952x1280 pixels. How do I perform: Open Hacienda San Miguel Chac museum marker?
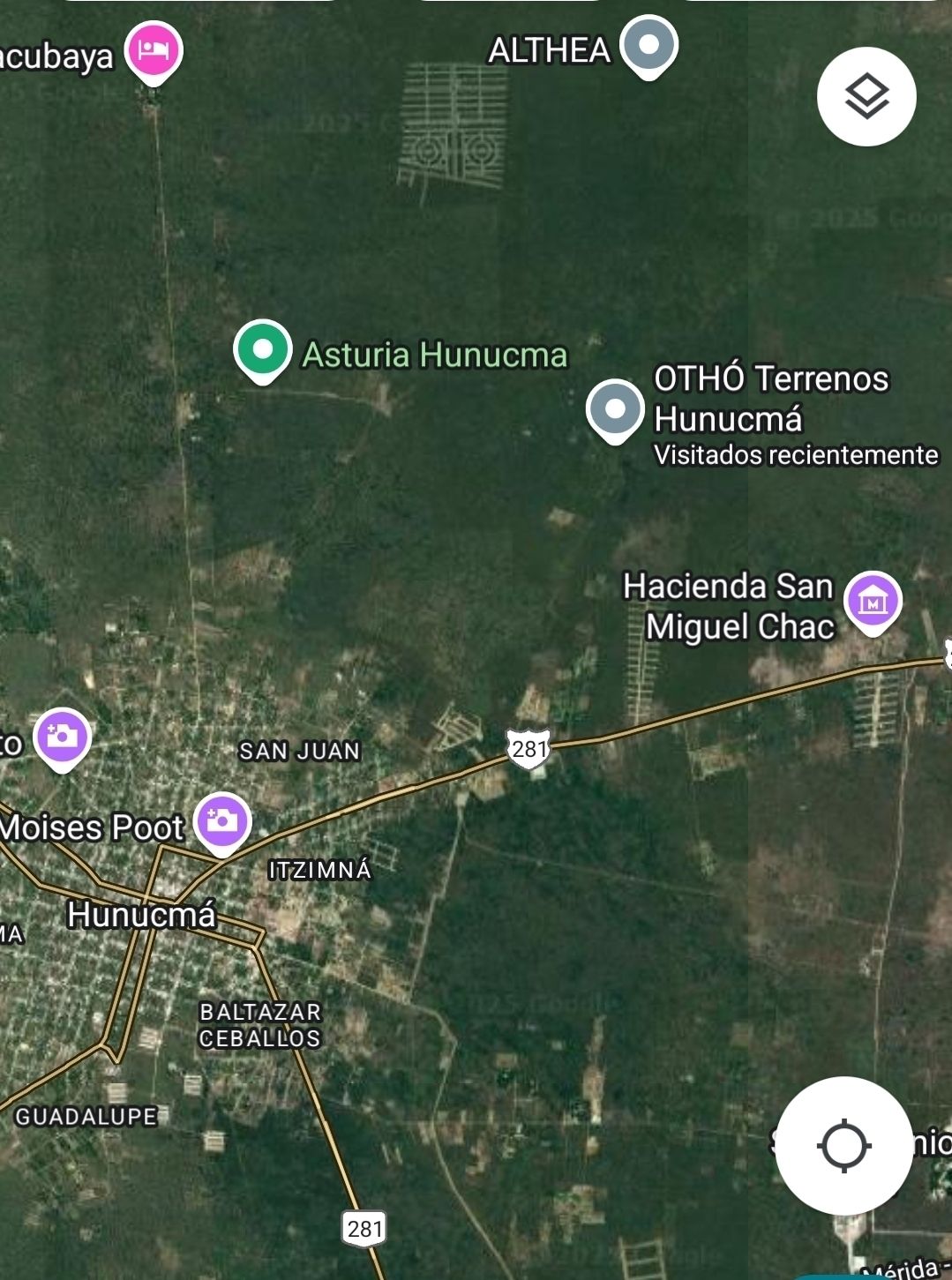click(x=873, y=602)
